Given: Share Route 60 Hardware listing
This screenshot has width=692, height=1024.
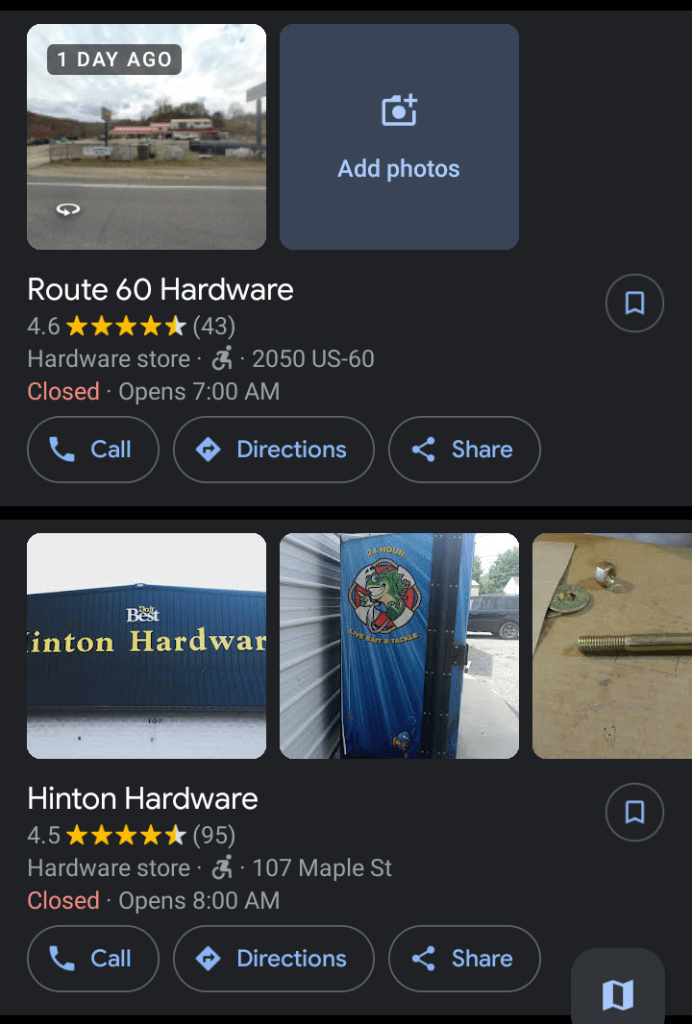Looking at the screenshot, I should point(464,450).
